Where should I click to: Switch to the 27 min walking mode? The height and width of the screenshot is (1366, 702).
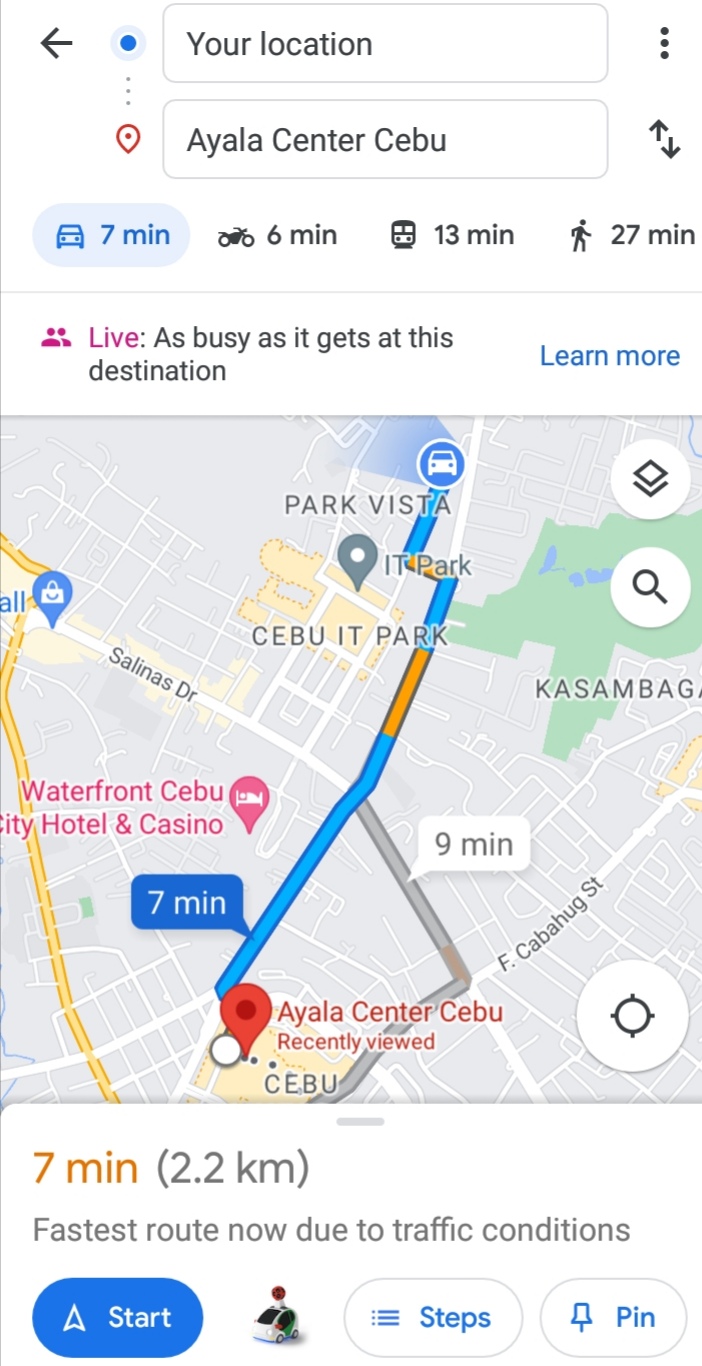click(x=632, y=236)
